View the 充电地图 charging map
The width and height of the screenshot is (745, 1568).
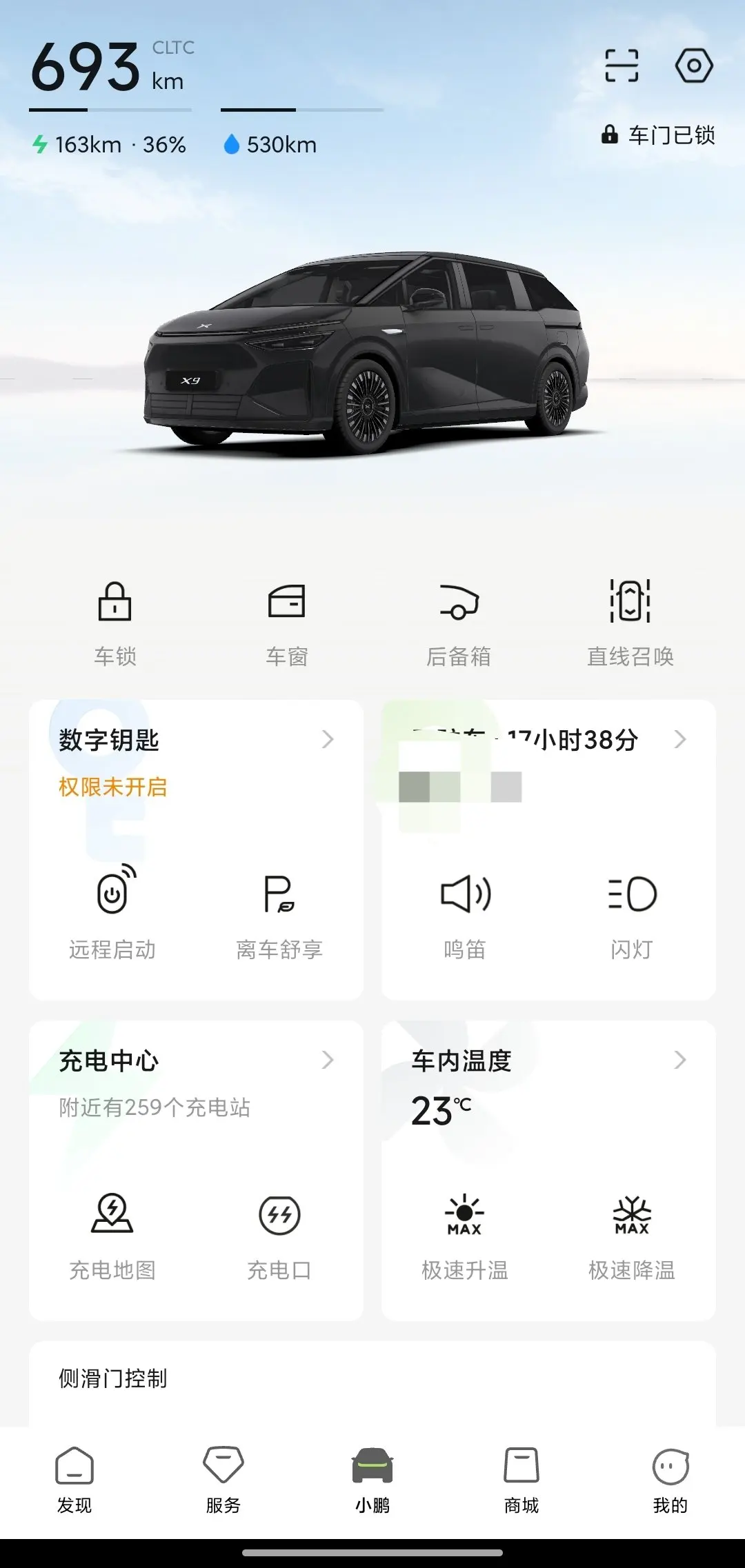pos(112,1233)
